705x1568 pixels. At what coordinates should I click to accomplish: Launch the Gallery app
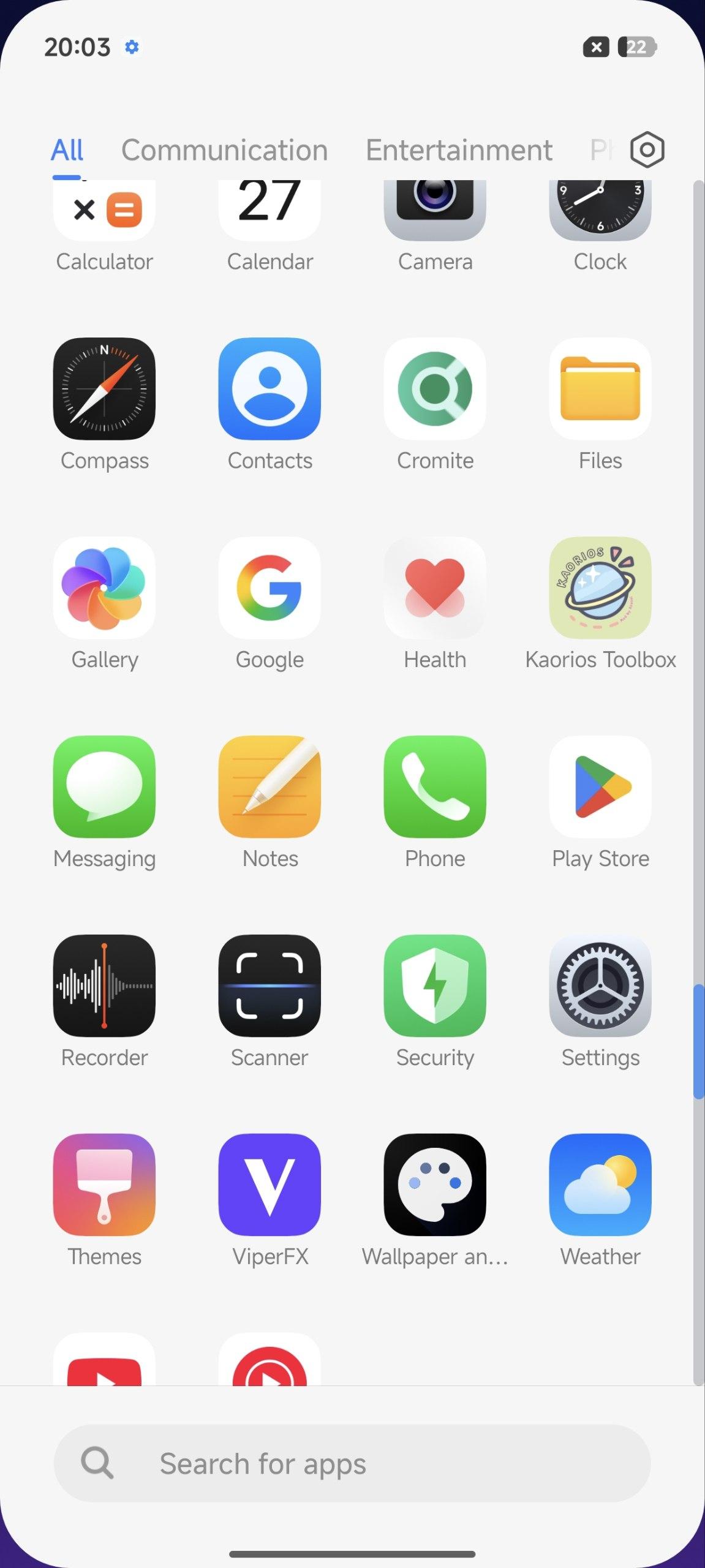click(x=104, y=587)
